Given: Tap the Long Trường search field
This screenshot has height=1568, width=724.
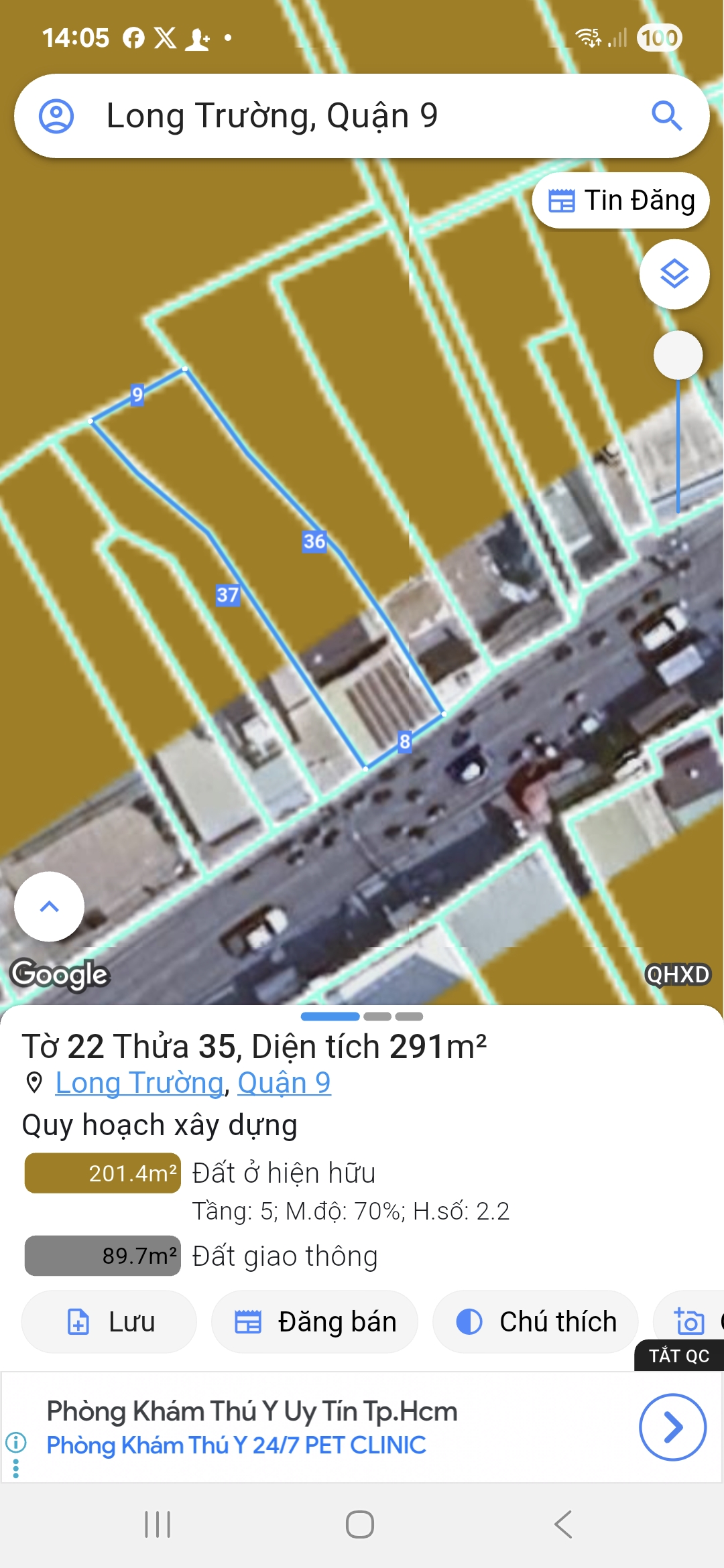Looking at the screenshot, I should point(335,116).
